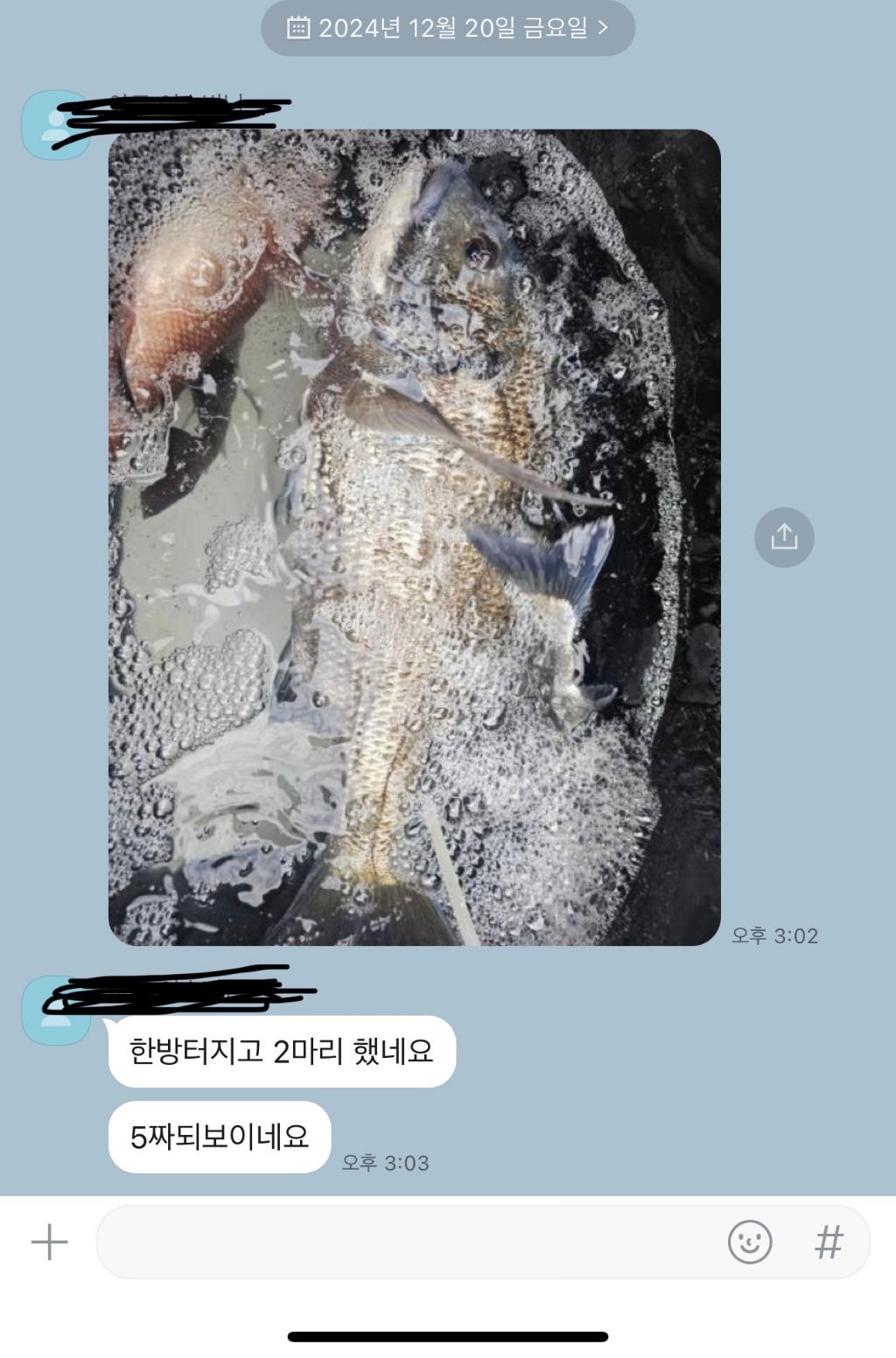
Task: Tap the message input field
Action: click(402, 1242)
